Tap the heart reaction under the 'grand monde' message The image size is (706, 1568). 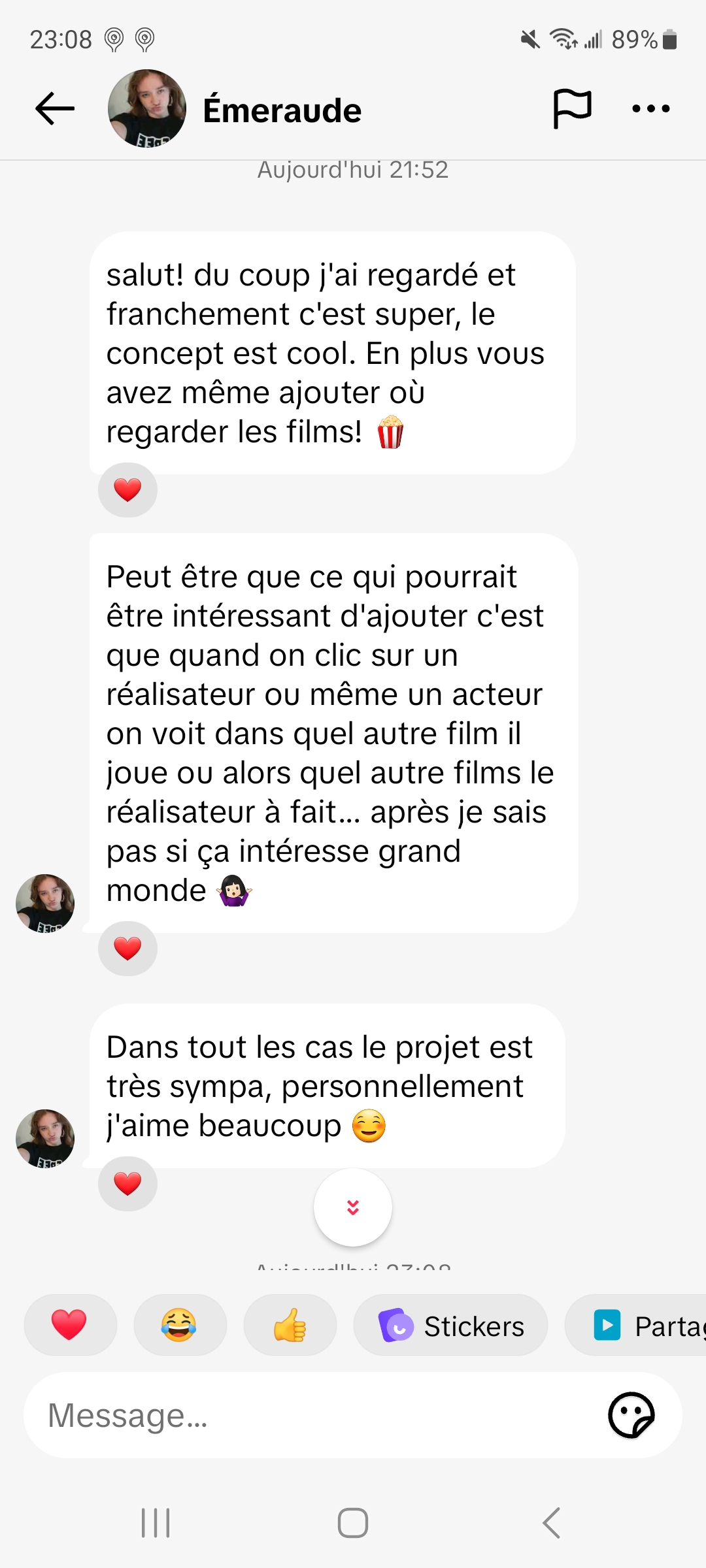pyautogui.click(x=127, y=949)
